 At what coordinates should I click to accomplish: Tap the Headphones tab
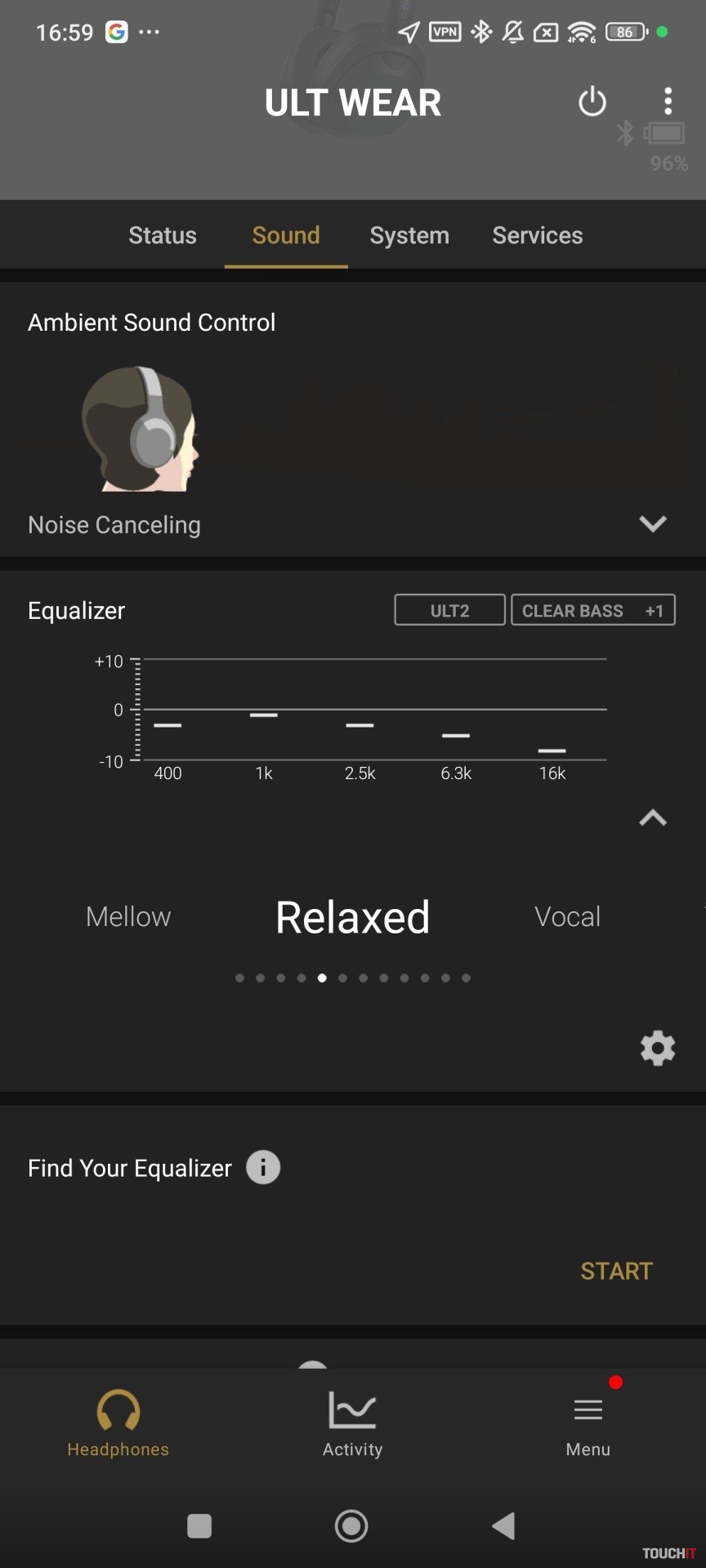click(118, 1423)
